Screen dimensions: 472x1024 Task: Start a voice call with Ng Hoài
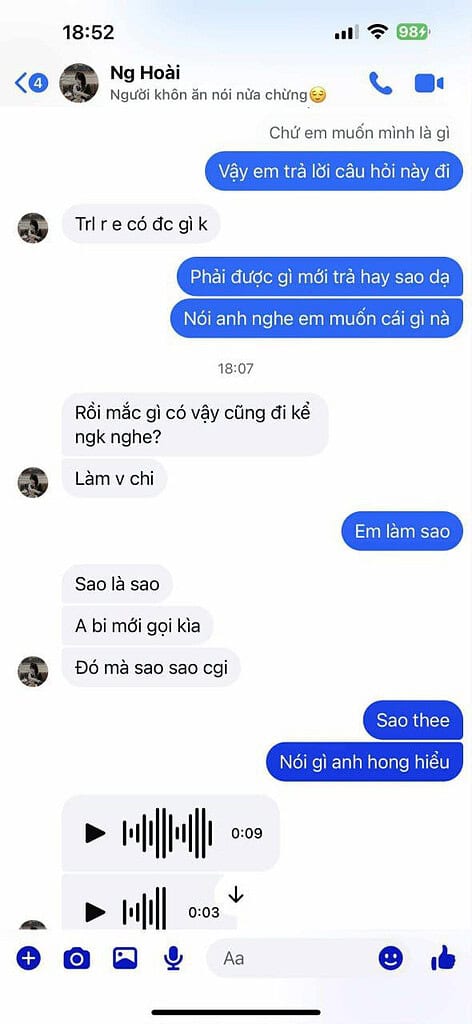coord(380,84)
